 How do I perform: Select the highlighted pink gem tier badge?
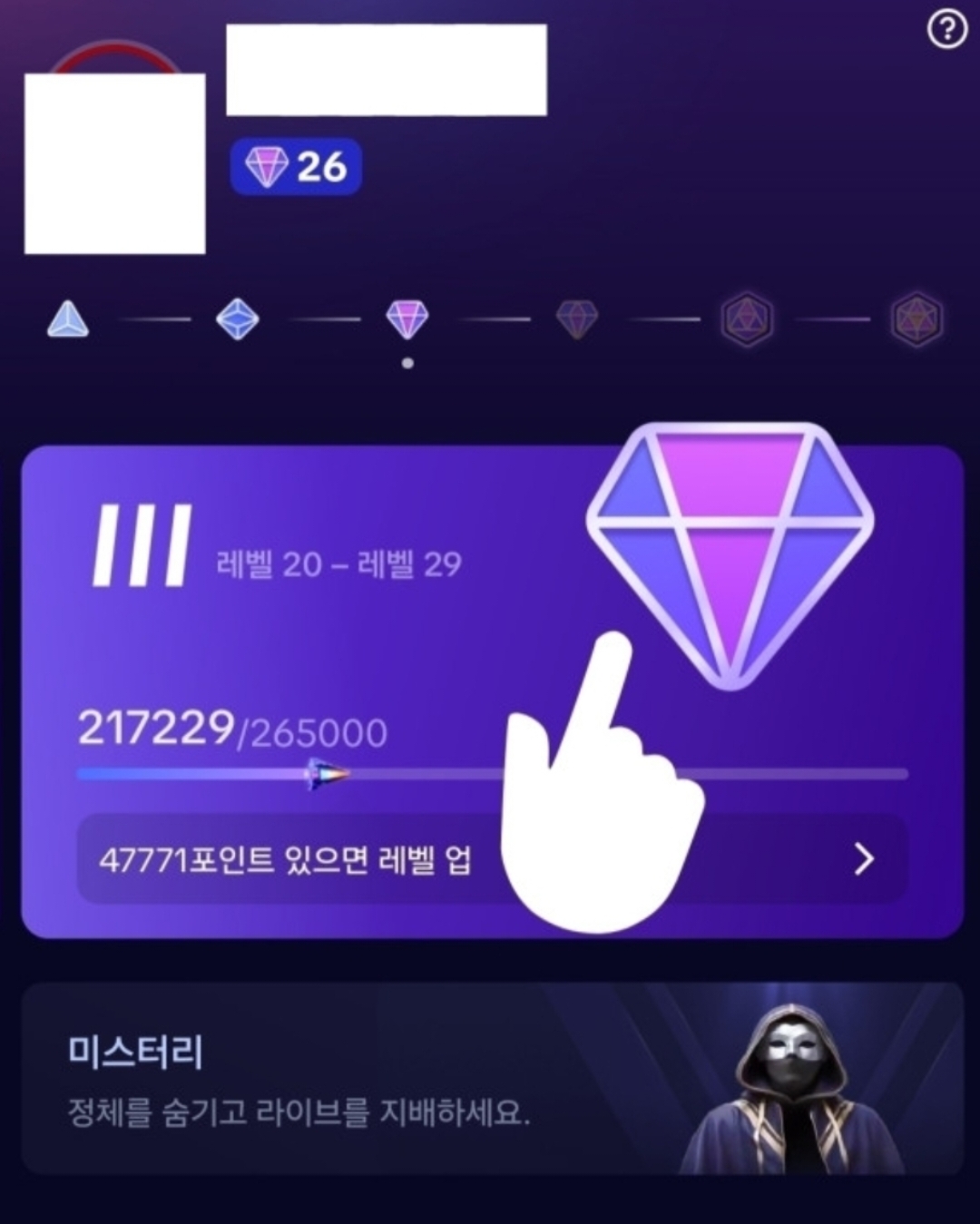pyautogui.click(x=407, y=319)
